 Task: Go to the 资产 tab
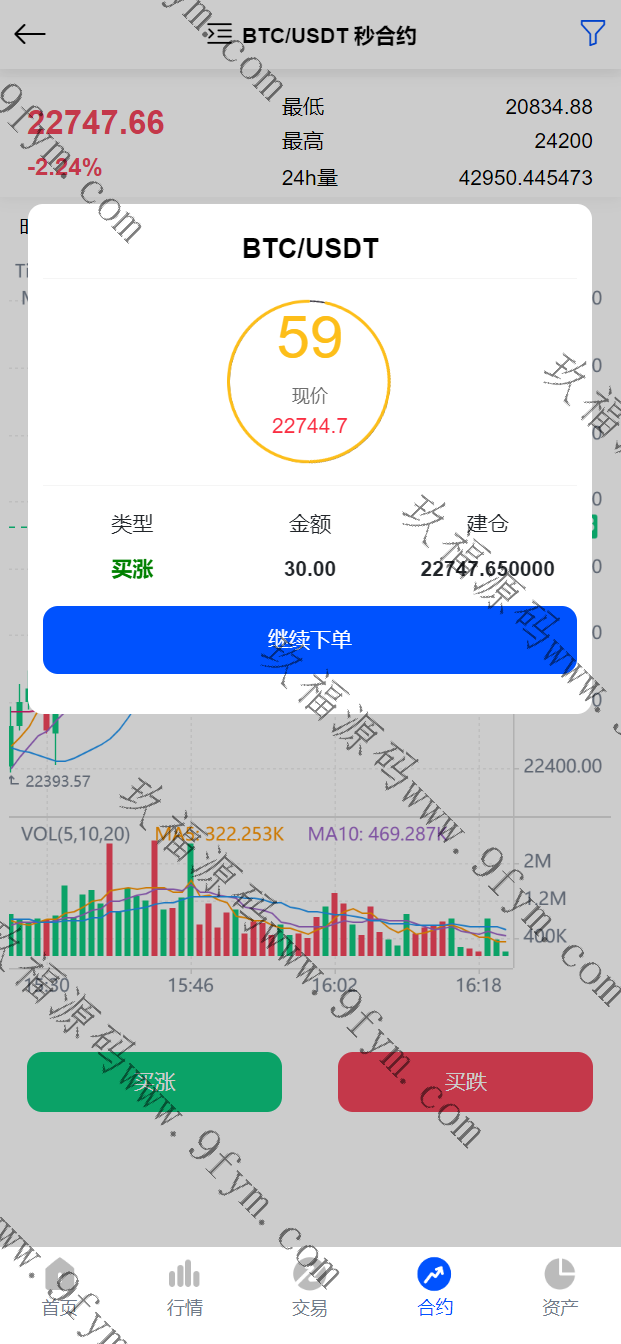(560, 1288)
